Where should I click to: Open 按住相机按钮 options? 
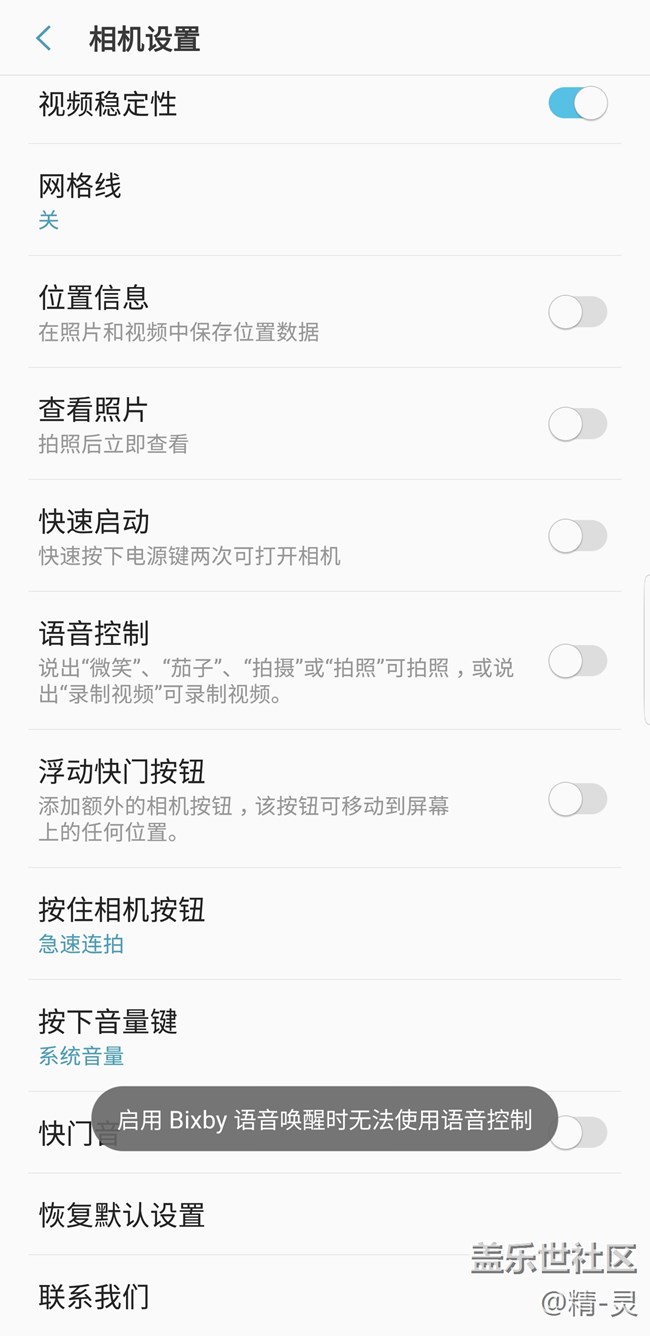pyautogui.click(x=120, y=924)
